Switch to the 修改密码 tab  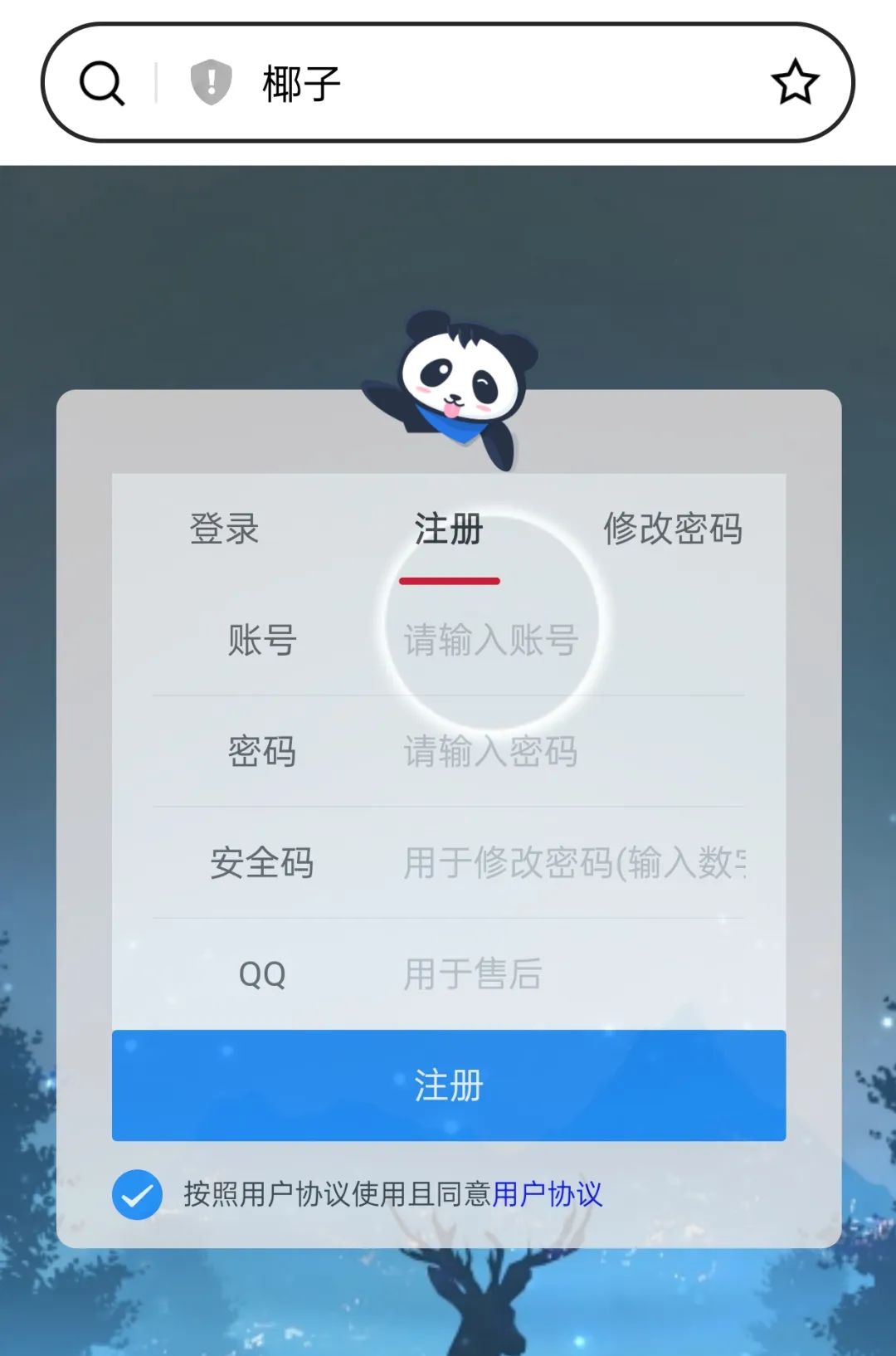pos(672,529)
